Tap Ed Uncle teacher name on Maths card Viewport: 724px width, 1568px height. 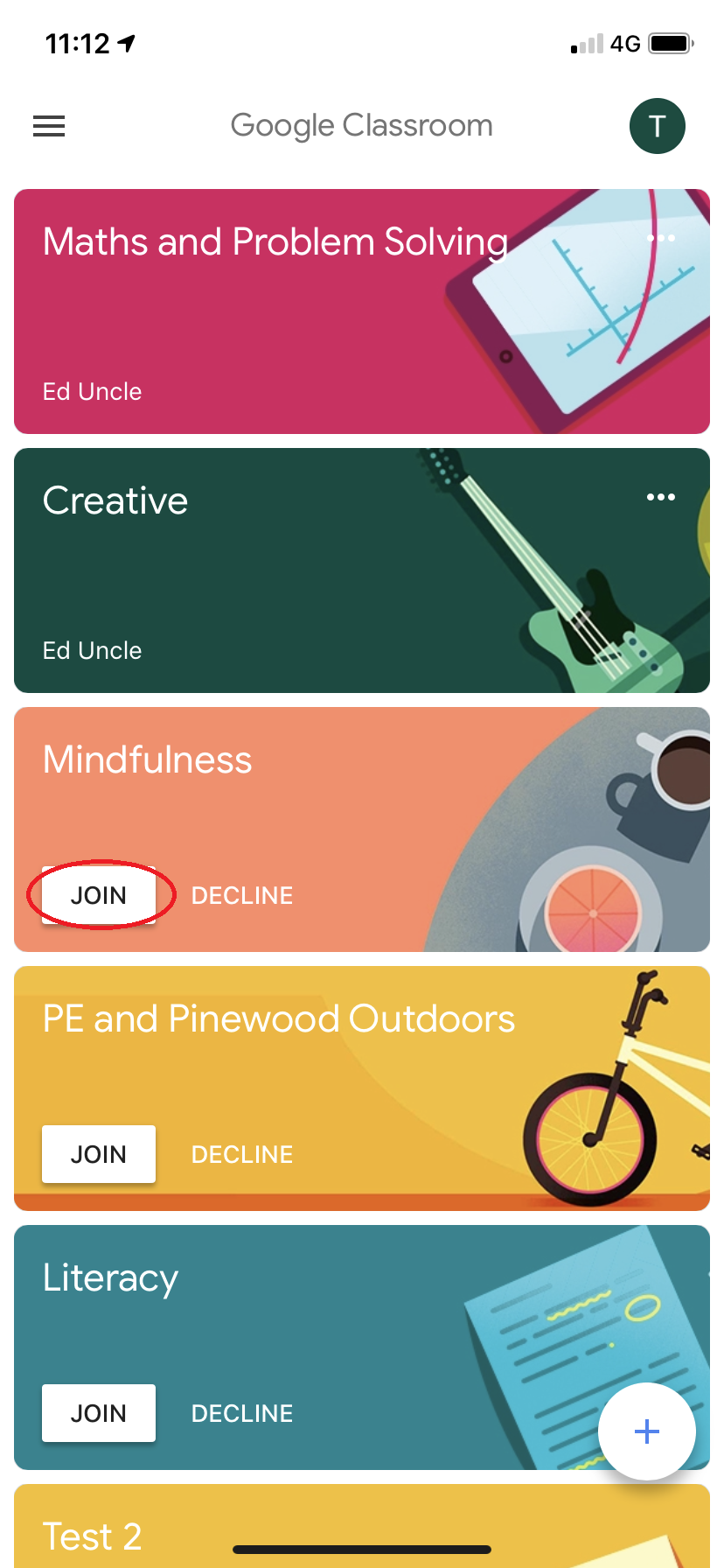point(92,391)
